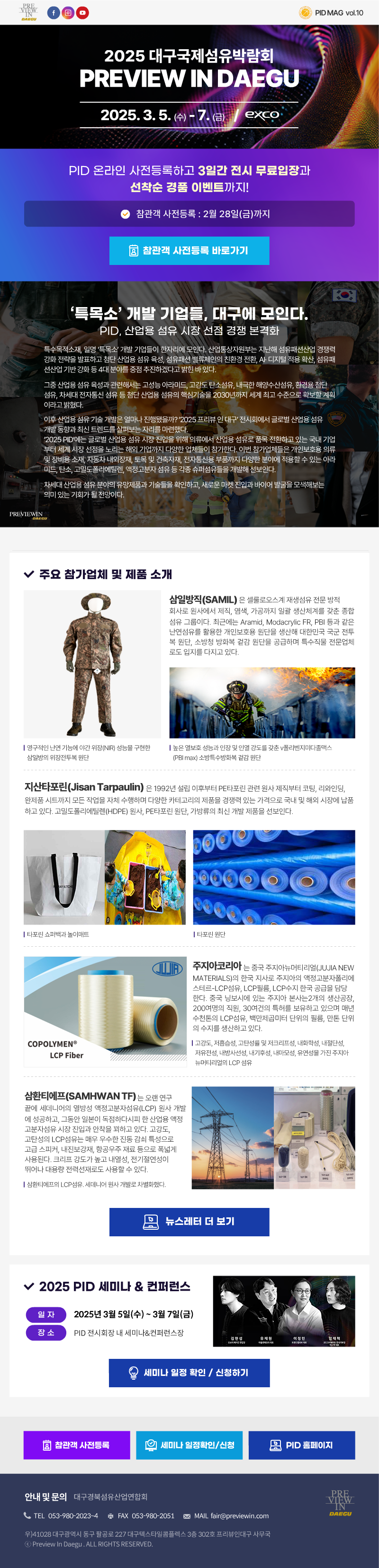Open the Facebook page icon
The height and width of the screenshot is (1568, 379).
pos(54,13)
